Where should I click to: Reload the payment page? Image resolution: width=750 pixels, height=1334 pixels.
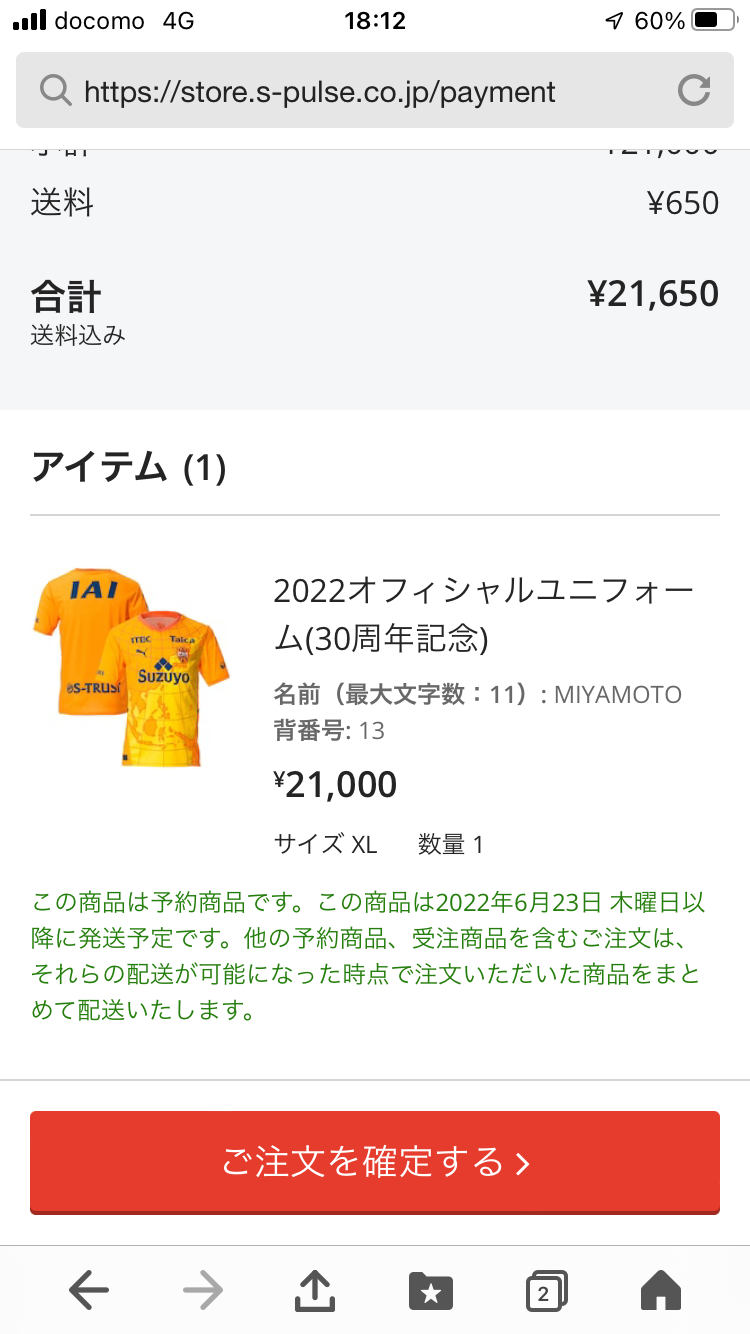click(694, 91)
